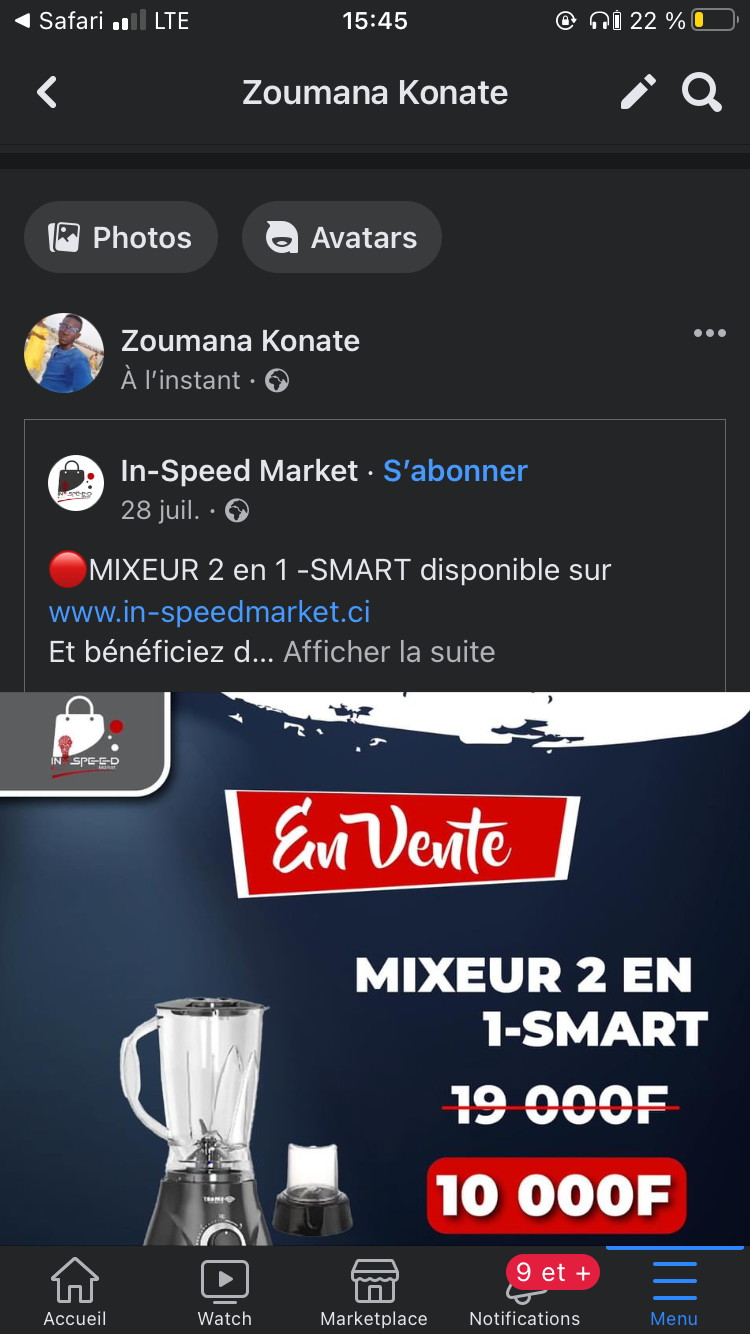Tap Zoumana Konate's profile picture on post
Image resolution: width=750 pixels, height=1334 pixels.
(64, 353)
